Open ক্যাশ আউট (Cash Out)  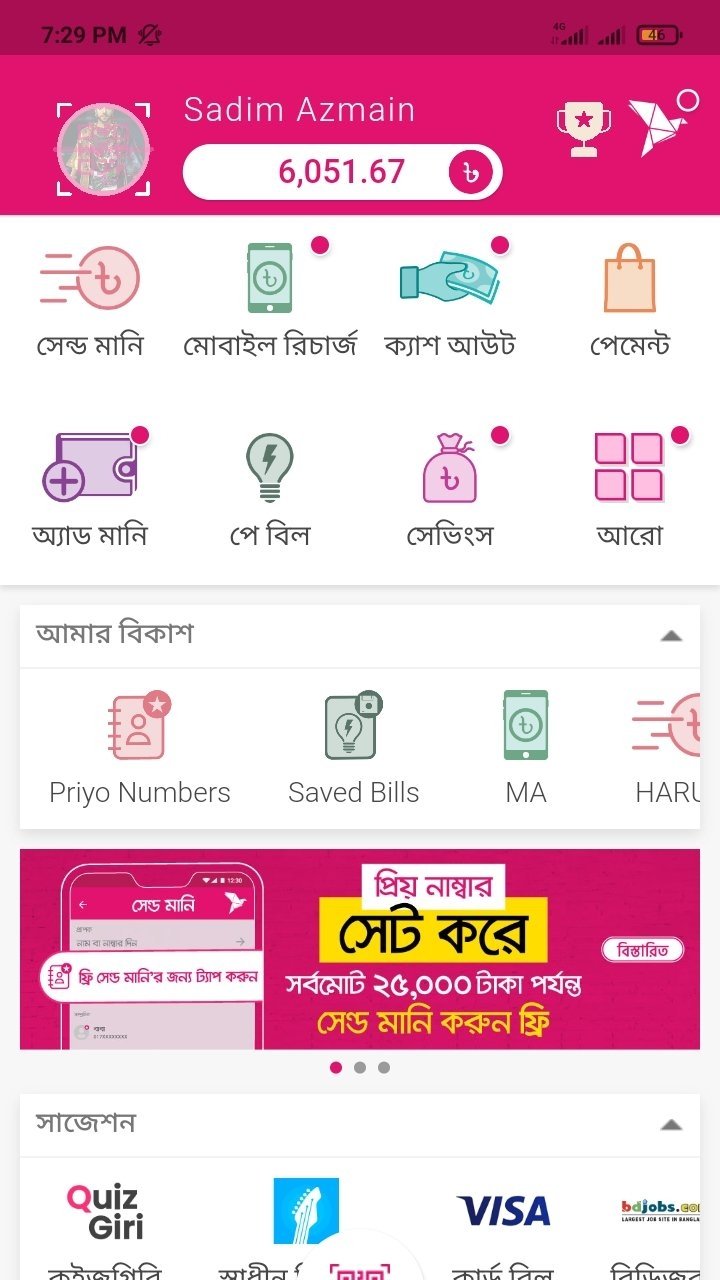[x=449, y=300]
